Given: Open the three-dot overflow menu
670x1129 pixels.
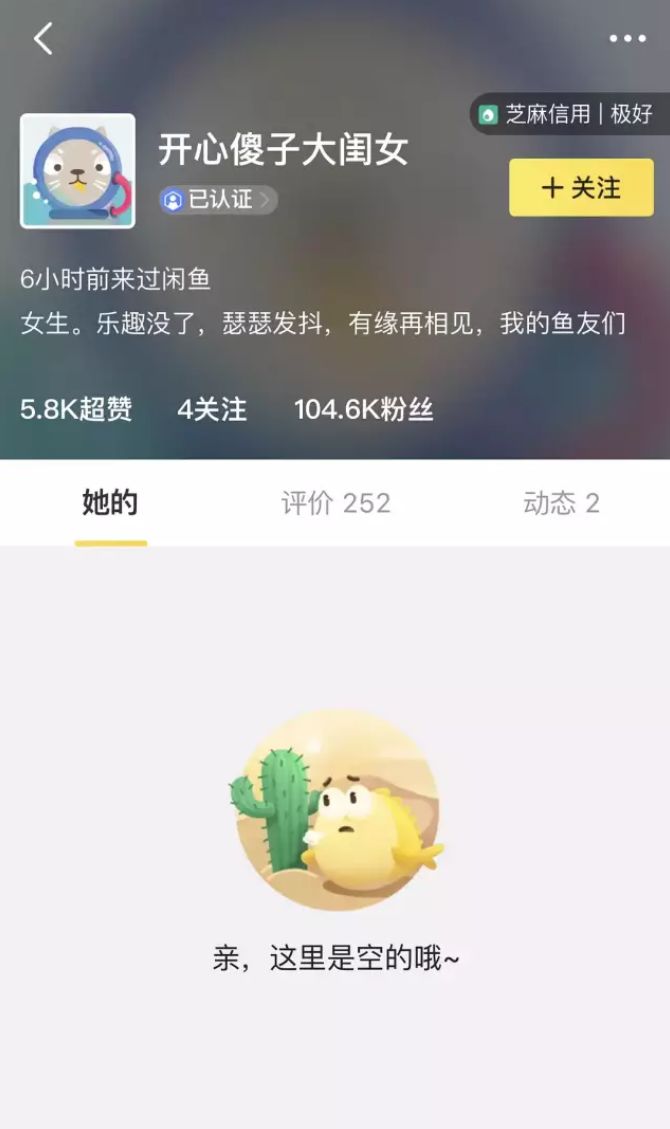Looking at the screenshot, I should 628,38.
